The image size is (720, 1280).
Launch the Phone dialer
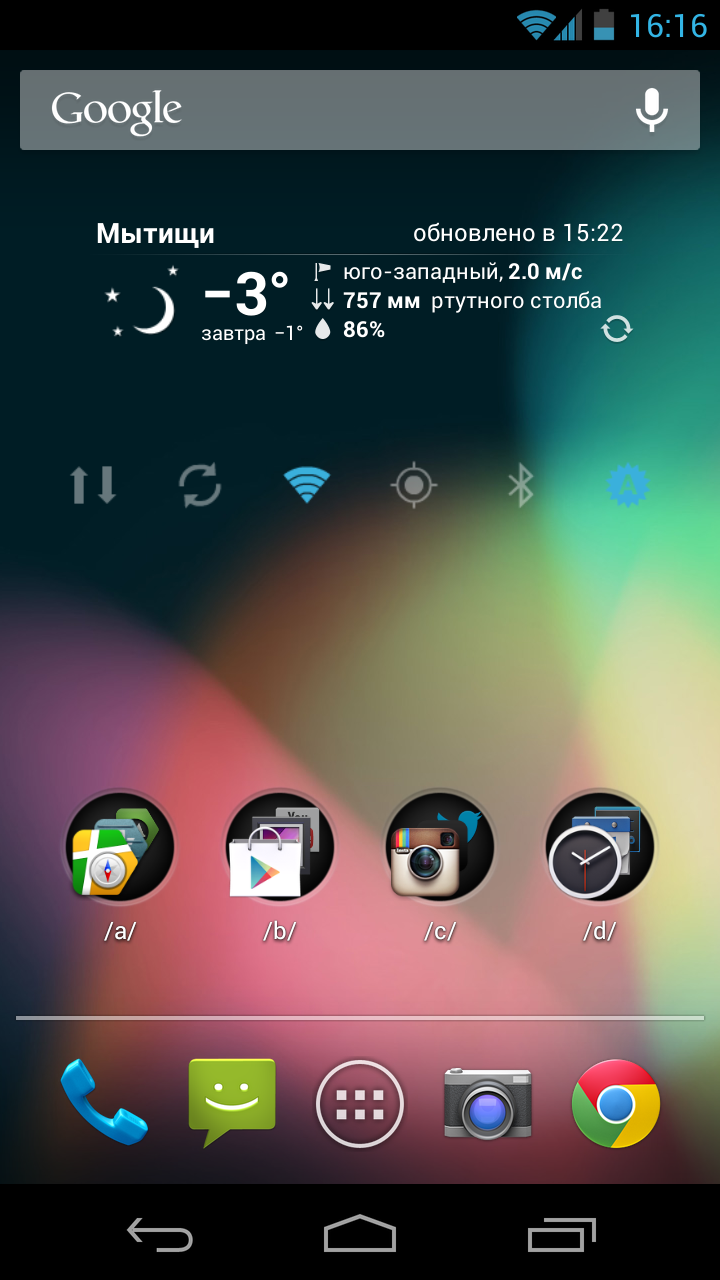click(104, 1103)
